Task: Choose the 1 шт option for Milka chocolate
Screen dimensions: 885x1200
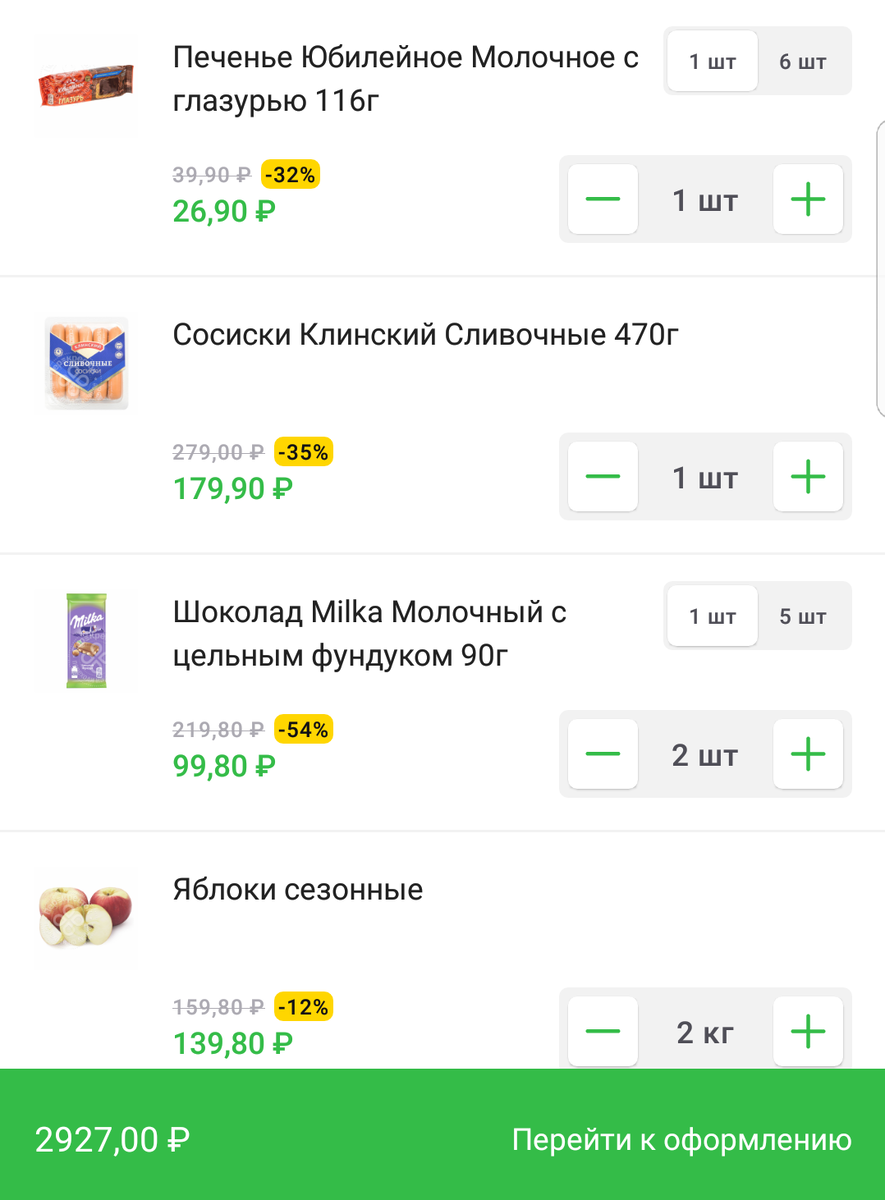Action: click(712, 616)
